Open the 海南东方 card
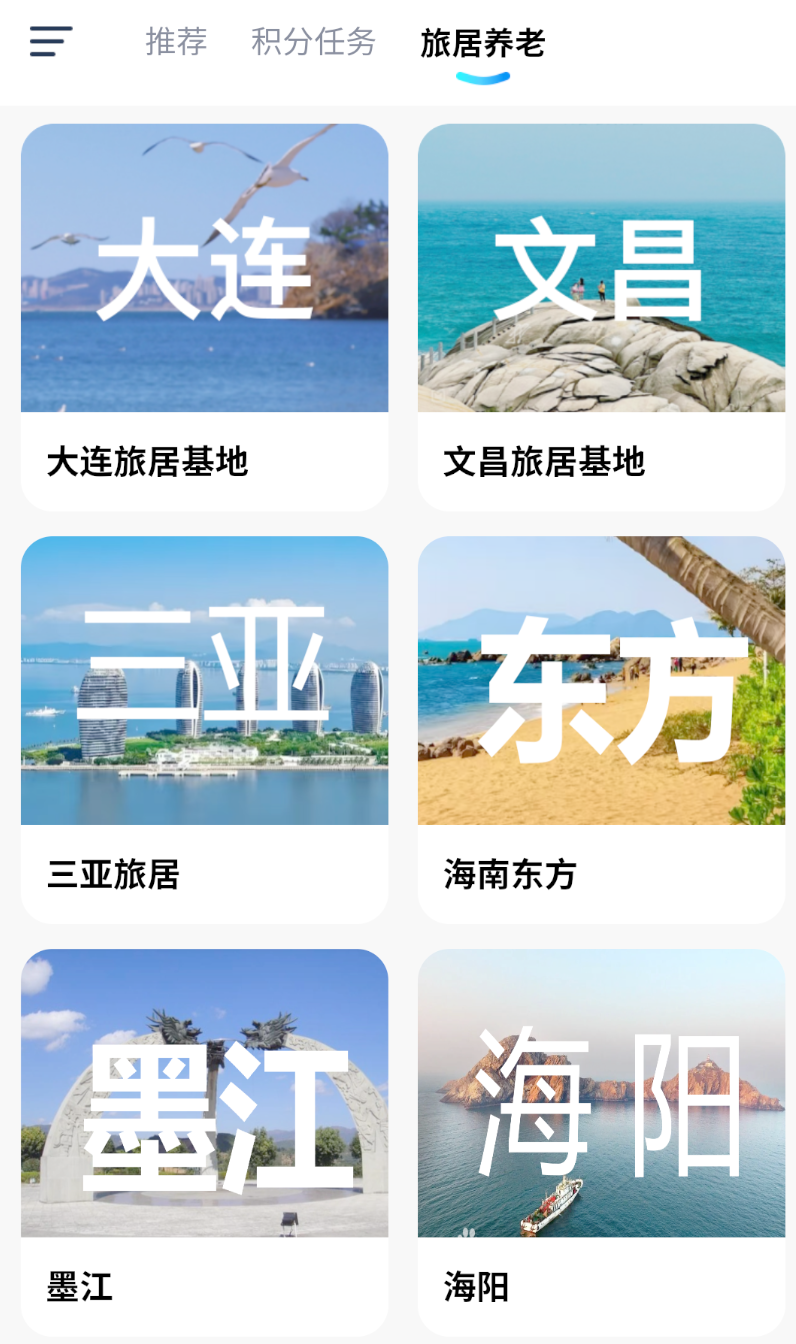 tap(601, 730)
